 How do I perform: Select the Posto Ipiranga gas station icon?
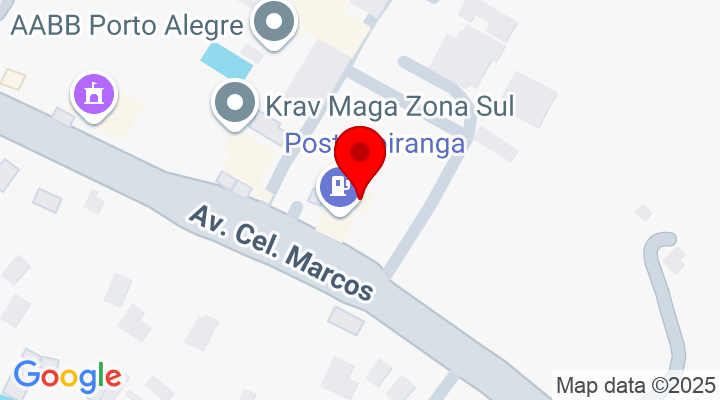pyautogui.click(x=340, y=187)
